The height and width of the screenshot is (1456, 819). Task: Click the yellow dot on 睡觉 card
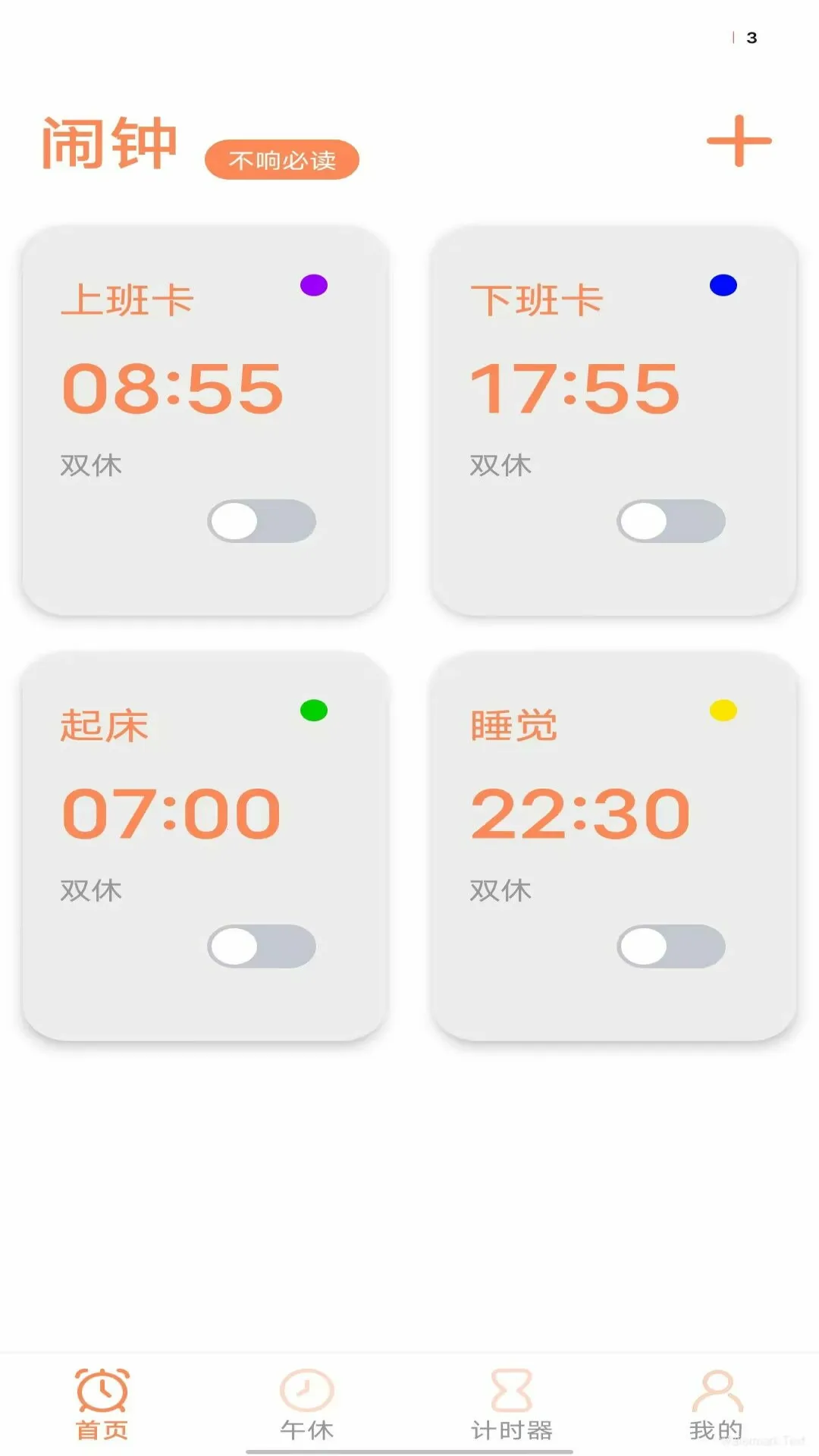(723, 711)
